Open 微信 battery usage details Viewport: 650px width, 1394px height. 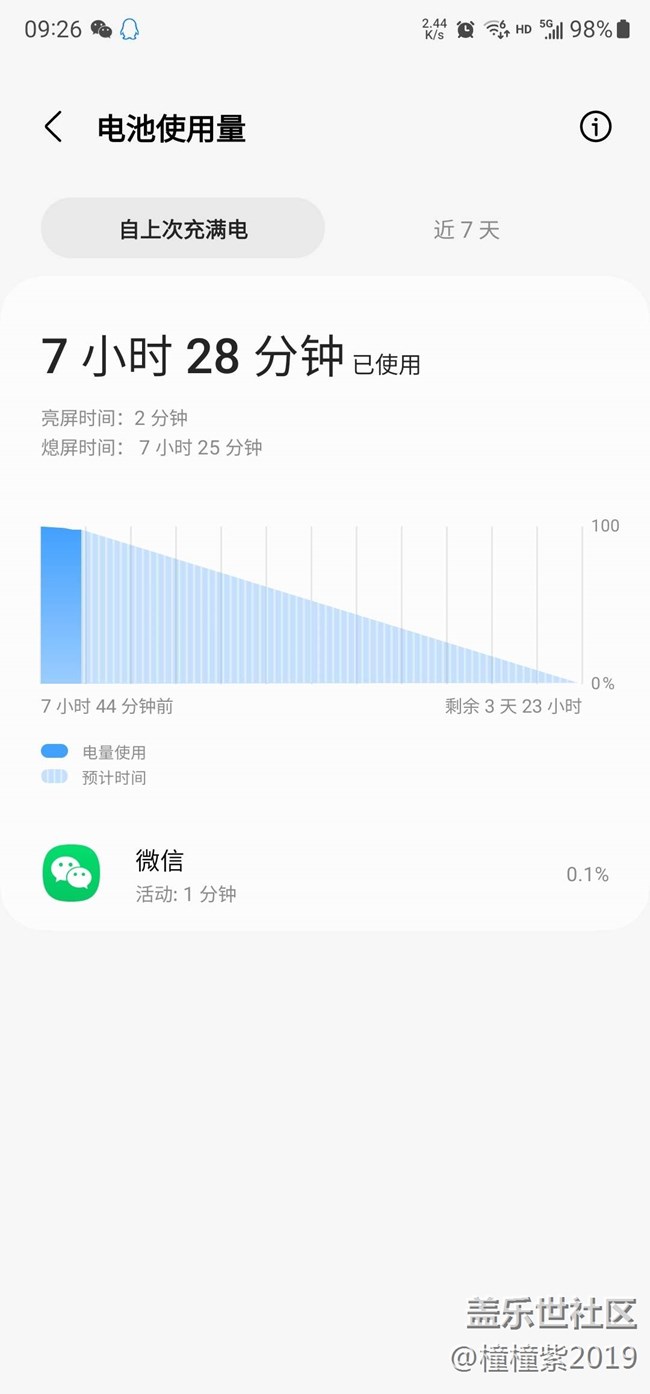pos(325,874)
